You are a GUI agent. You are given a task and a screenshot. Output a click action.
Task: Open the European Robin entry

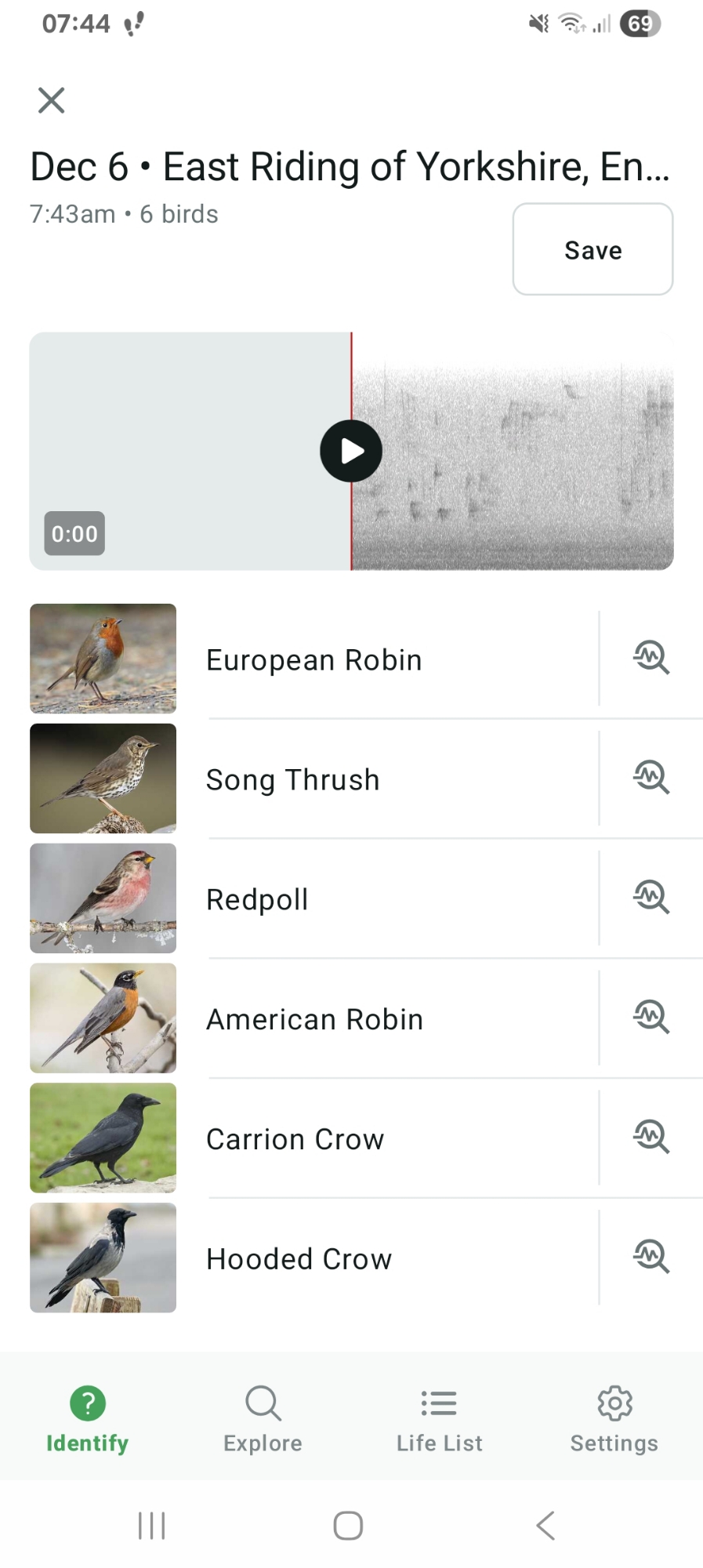coord(313,659)
